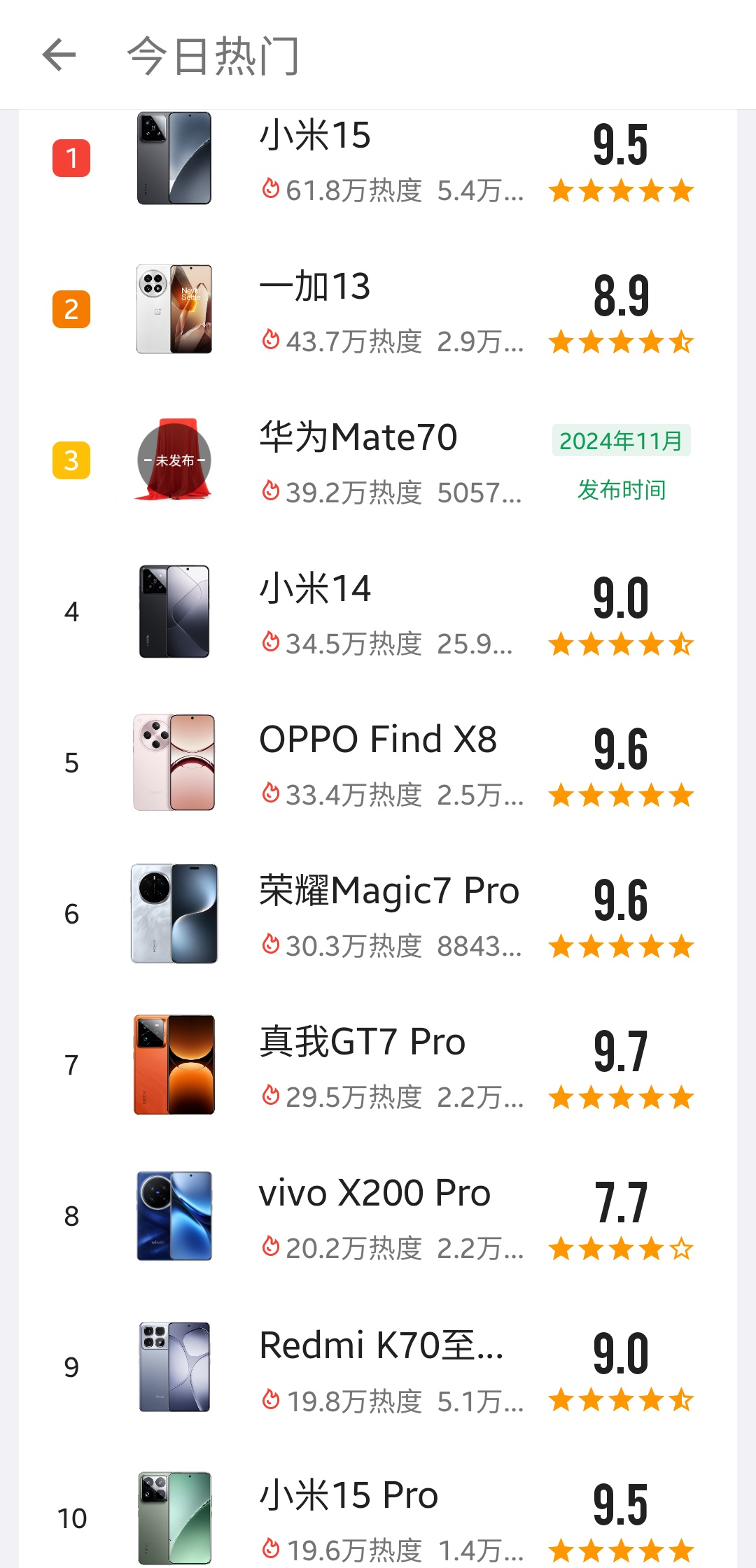The image size is (756, 1568).
Task: Open OPPO Find X8 details
Action: click(x=378, y=763)
